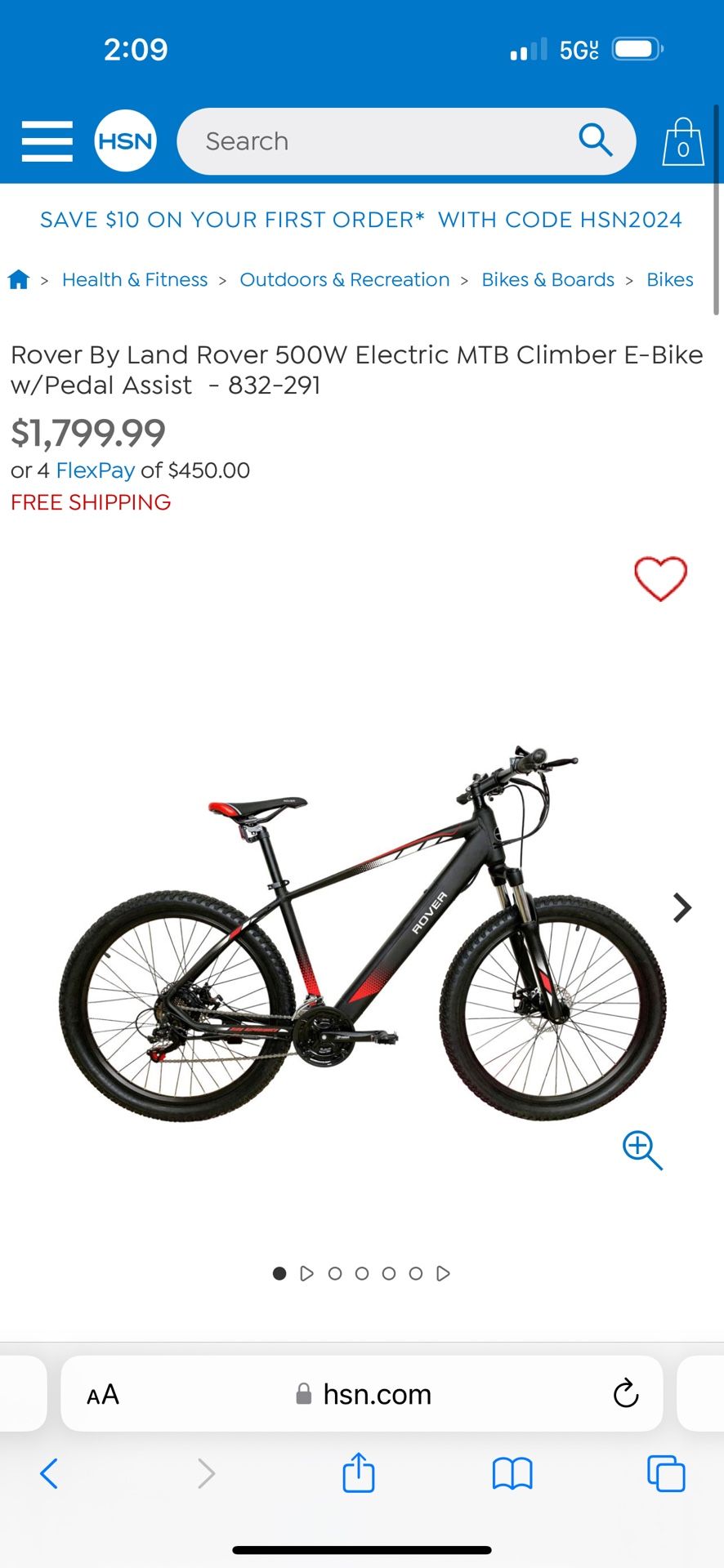Image resolution: width=724 pixels, height=1568 pixels.
Task: Reload the hsn.com page
Action: (625, 1394)
